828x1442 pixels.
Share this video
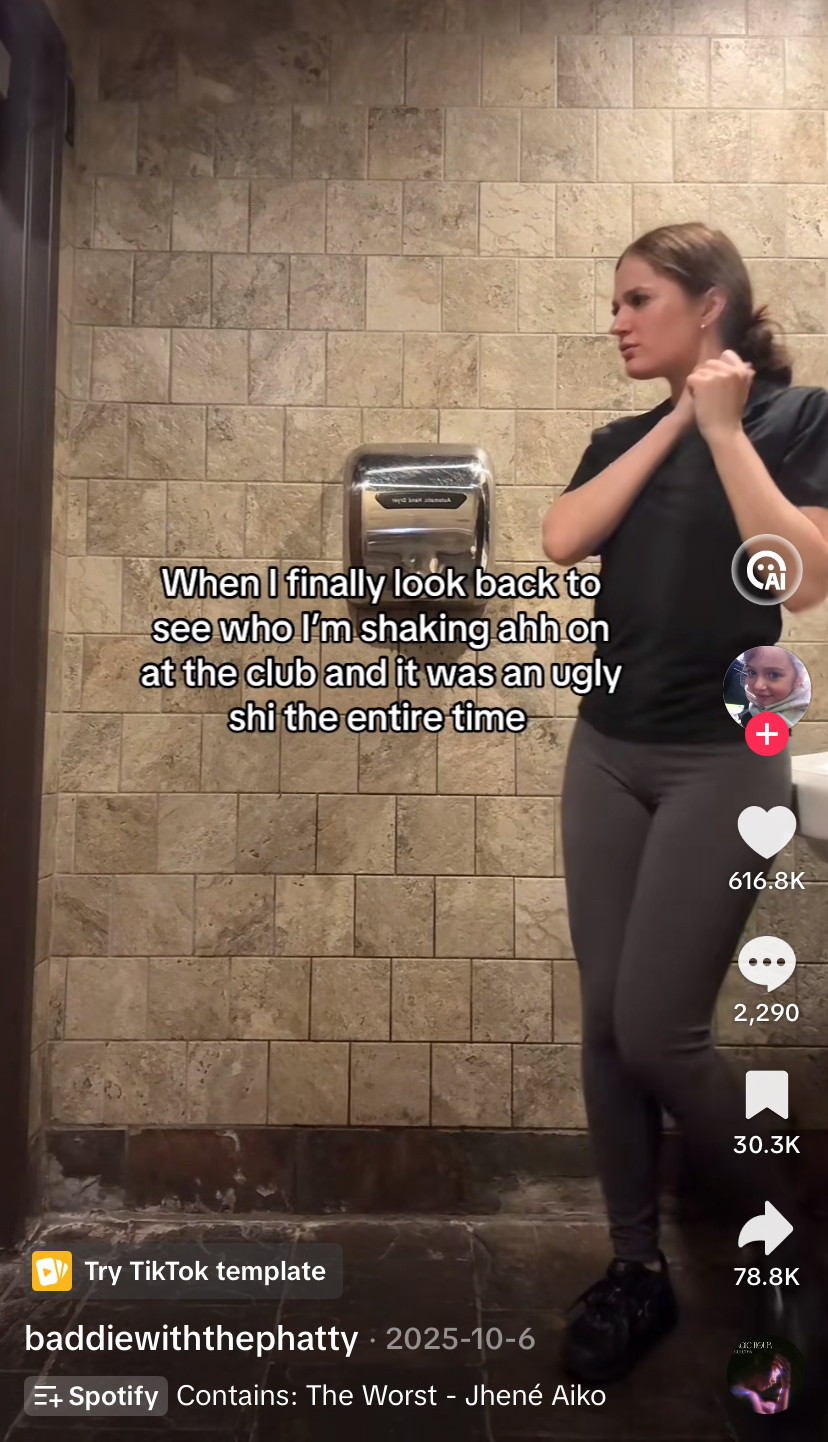(766, 1228)
